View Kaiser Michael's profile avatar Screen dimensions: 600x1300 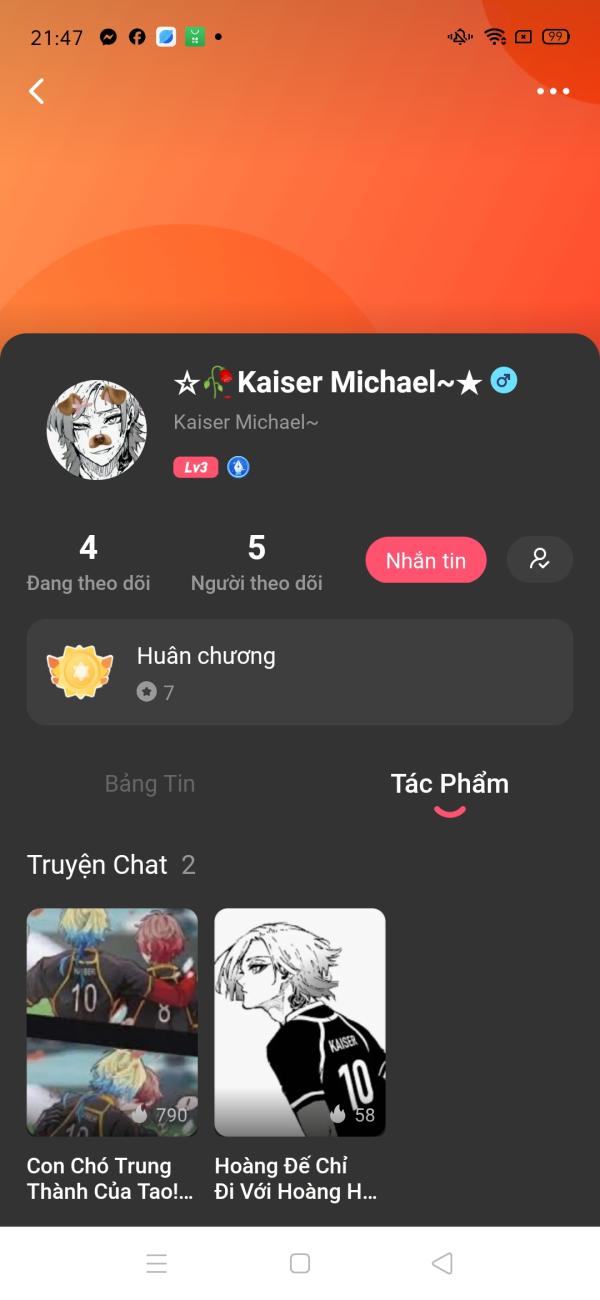pos(97,430)
